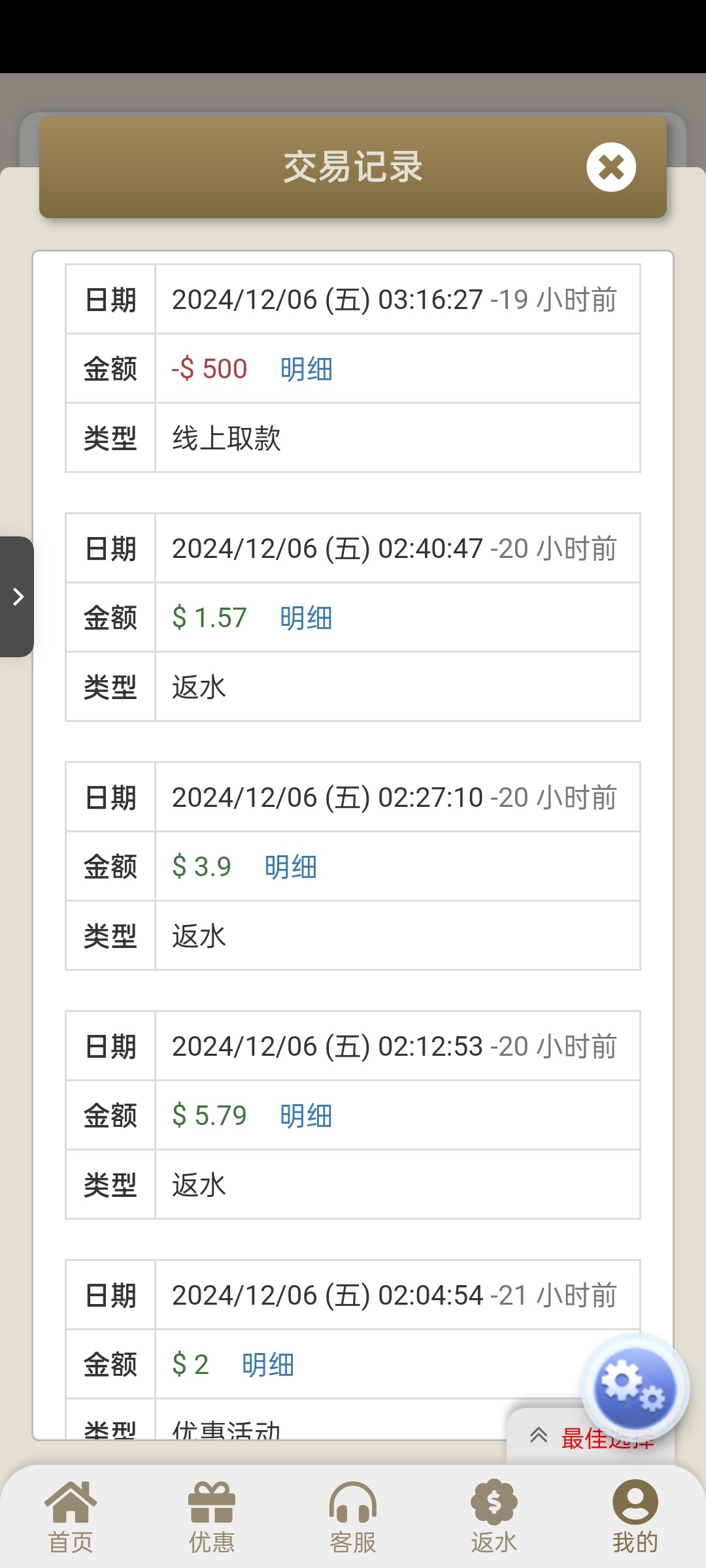The width and height of the screenshot is (706, 1568).
Task: Switch to the 返水 tab
Action: (x=494, y=1517)
